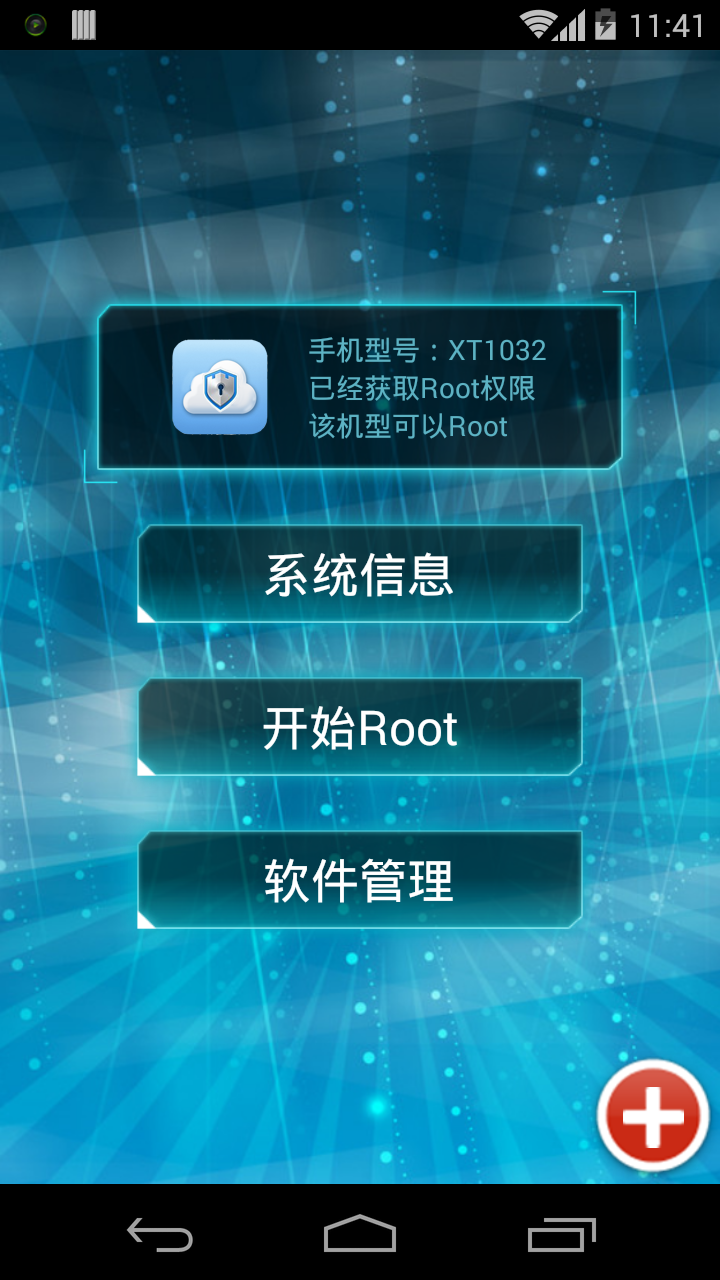Viewport: 720px width, 1280px height.
Task: Tap the red plus floating button
Action: pyautogui.click(x=653, y=1115)
